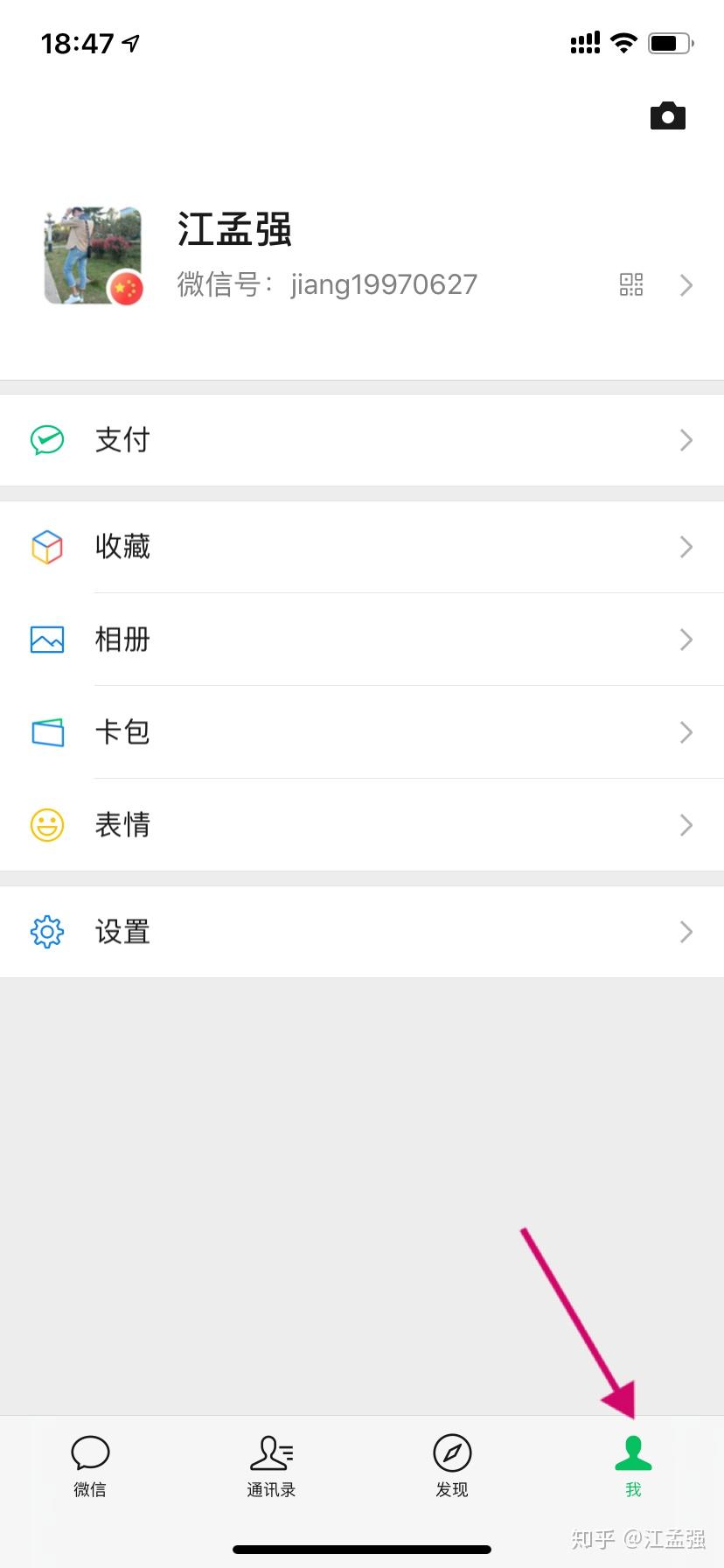This screenshot has width=724, height=1568.
Task: Open personal info via profile chevron
Action: point(686,284)
